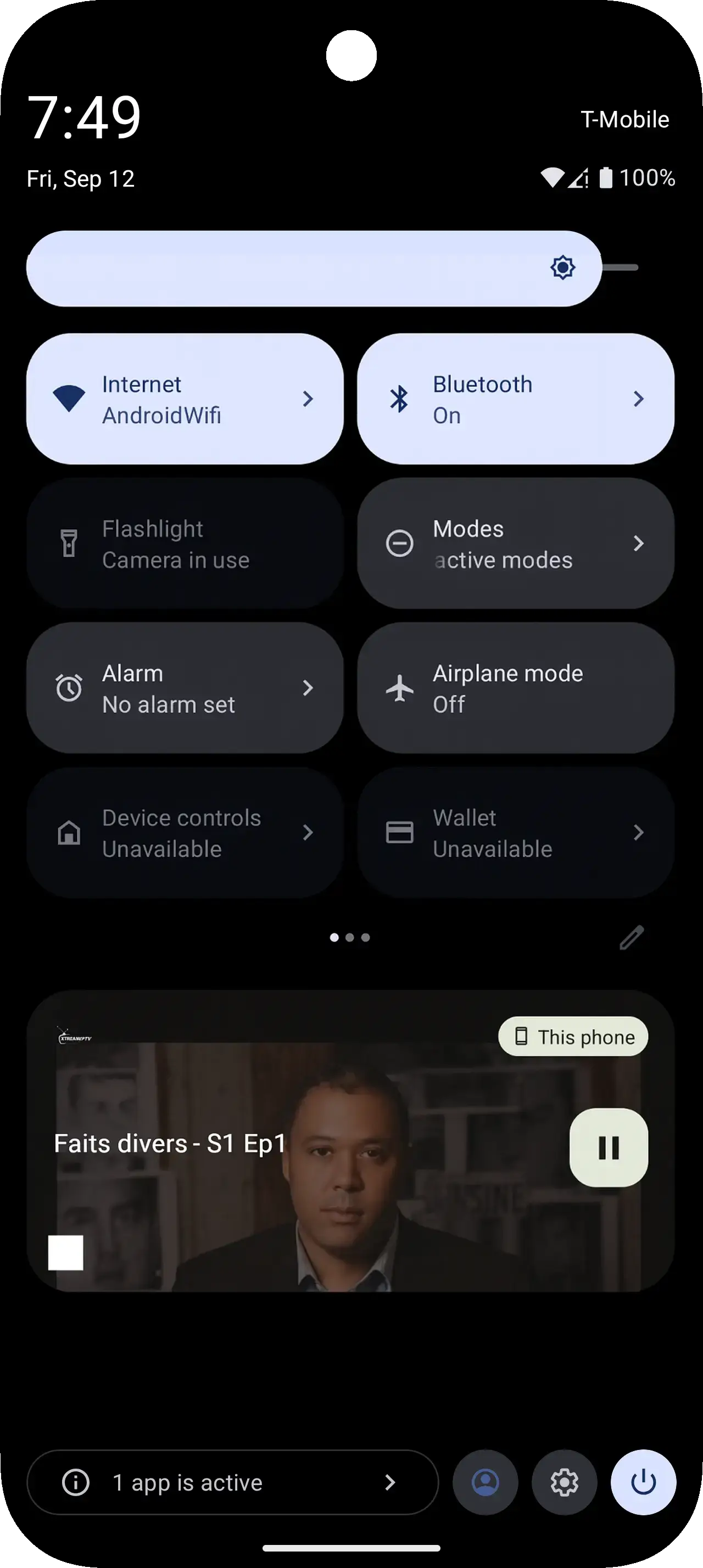Open the Device controls tile
The image size is (703, 1568).
click(184, 832)
